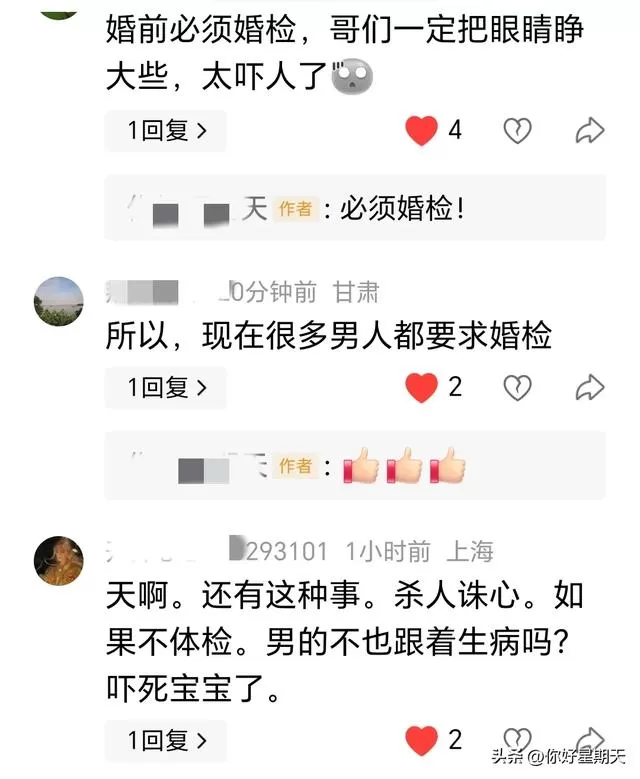Dislike the 婚前必须婚检 comment
The height and width of the screenshot is (779, 640).
517,130
